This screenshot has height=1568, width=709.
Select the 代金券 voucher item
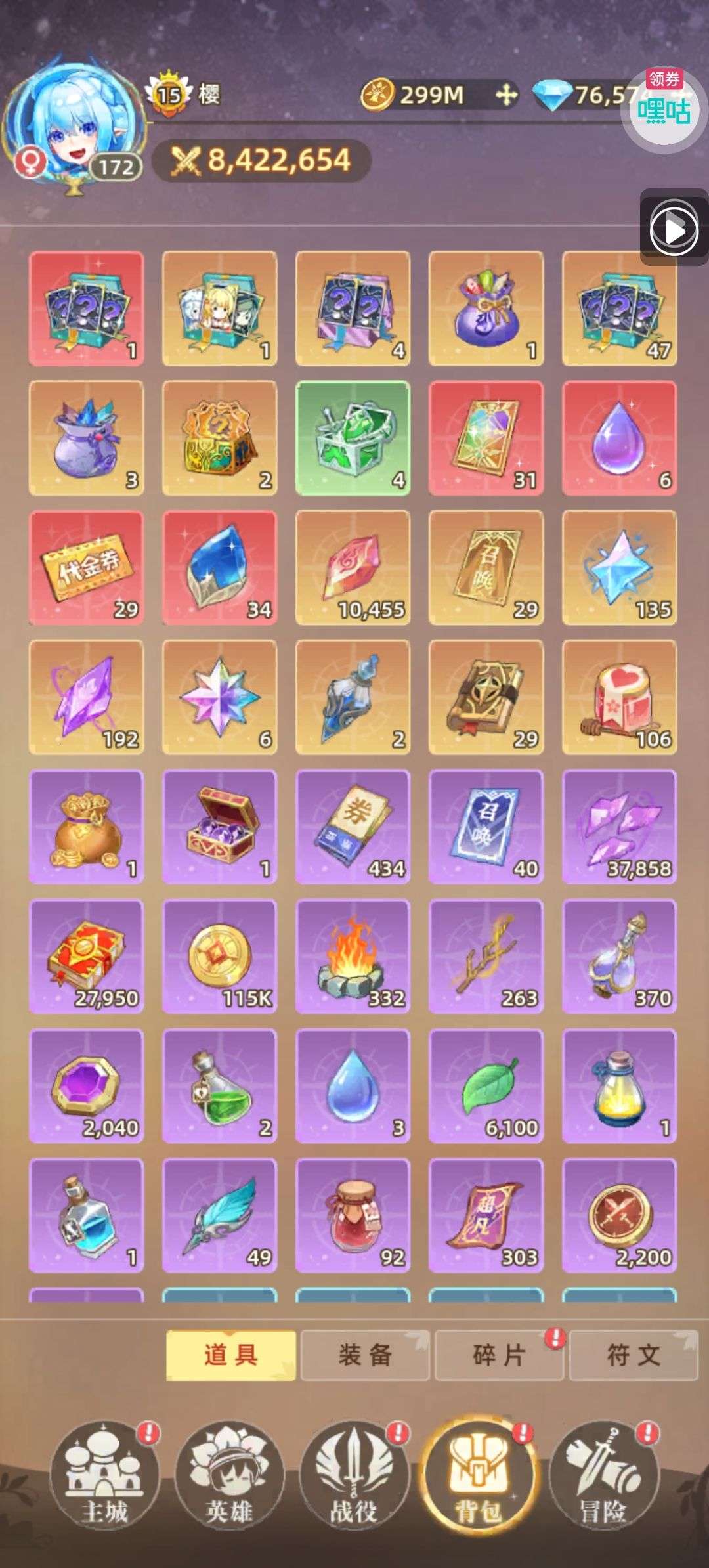tap(86, 568)
